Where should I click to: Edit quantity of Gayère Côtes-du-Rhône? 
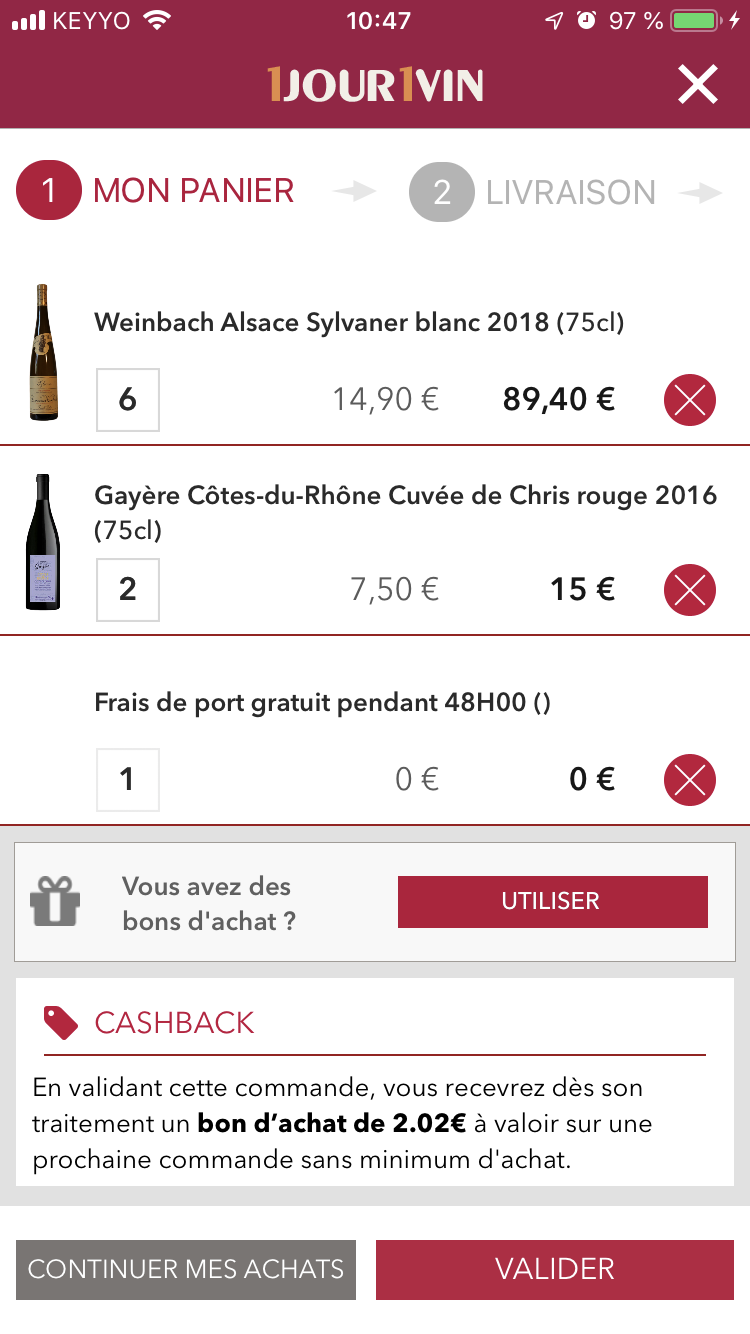tap(128, 589)
